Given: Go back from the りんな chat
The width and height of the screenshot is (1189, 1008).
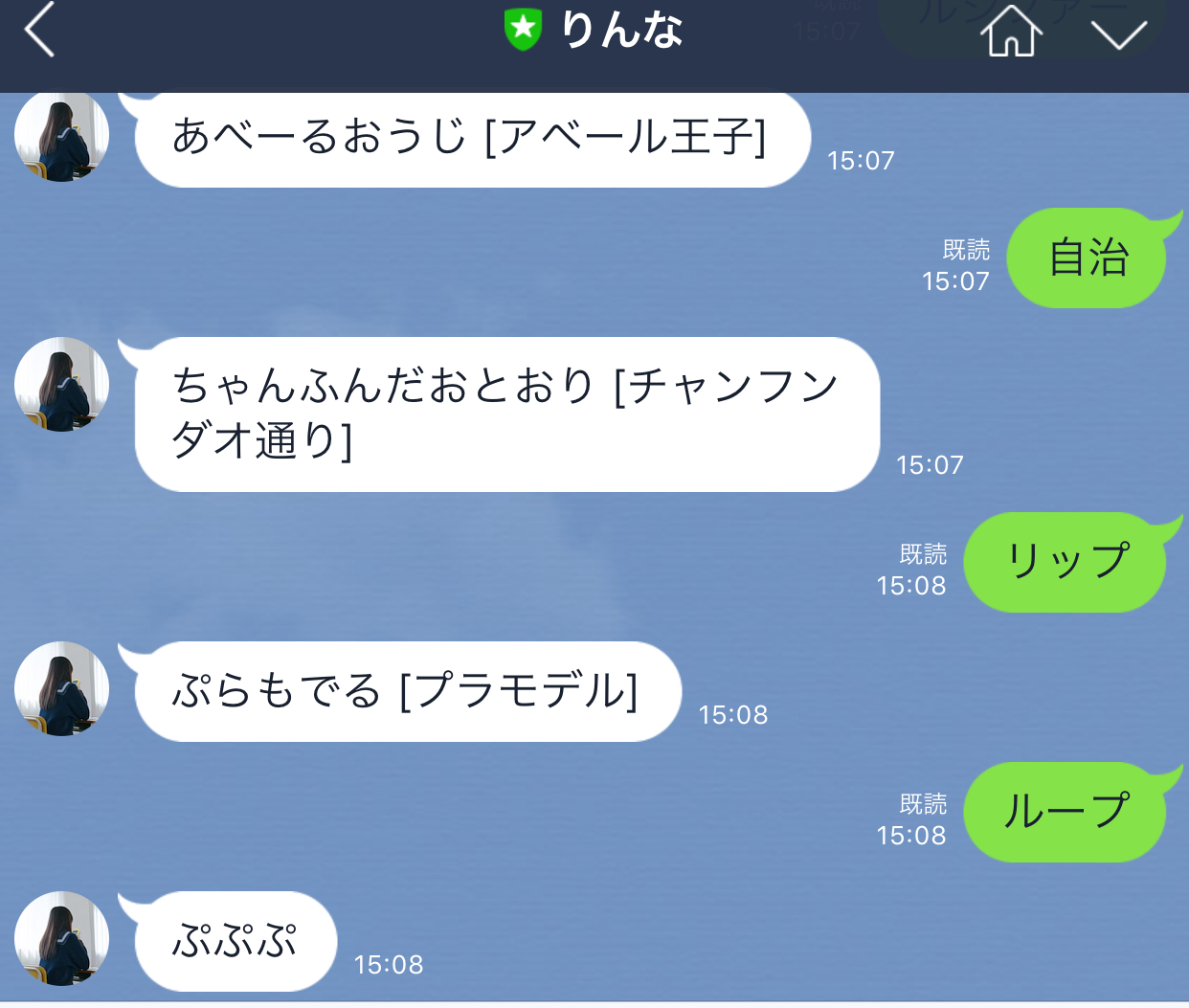Looking at the screenshot, I should [x=39, y=31].
